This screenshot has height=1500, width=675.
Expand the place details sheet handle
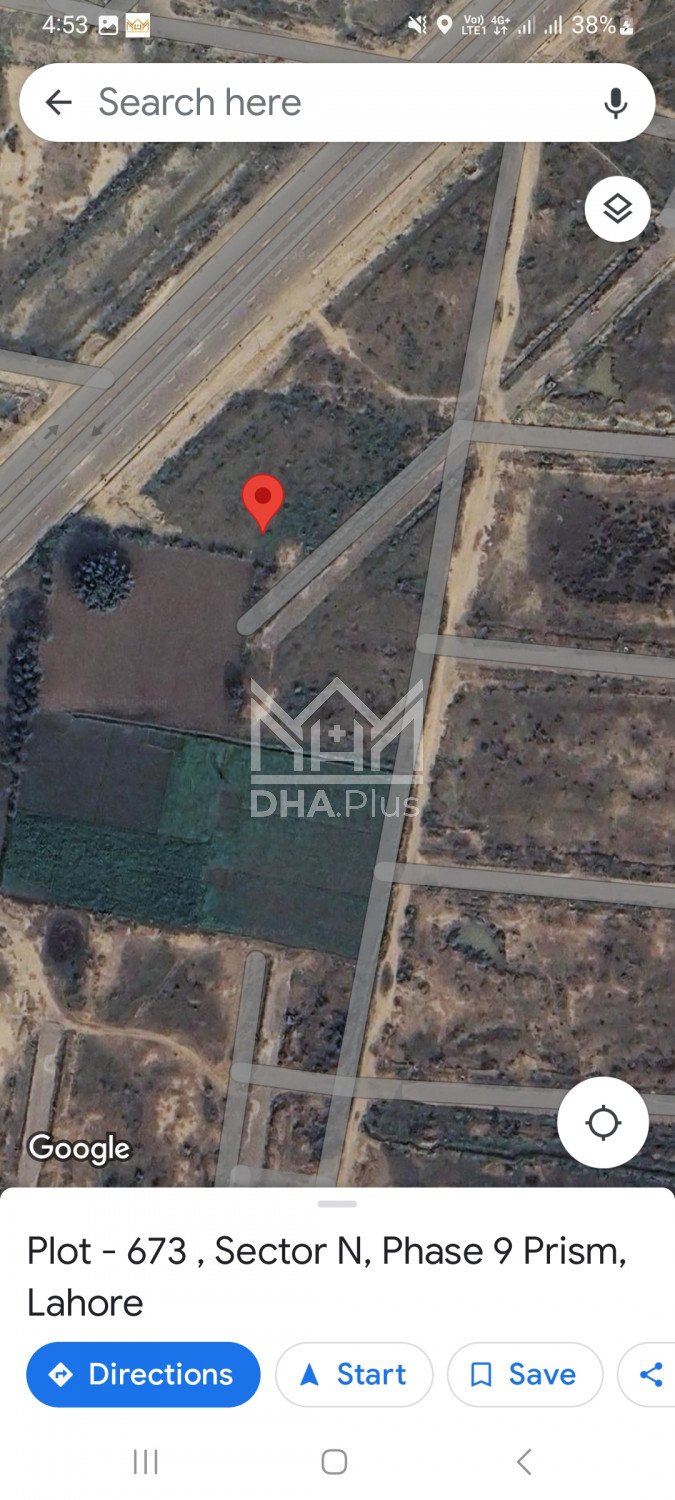point(337,1204)
